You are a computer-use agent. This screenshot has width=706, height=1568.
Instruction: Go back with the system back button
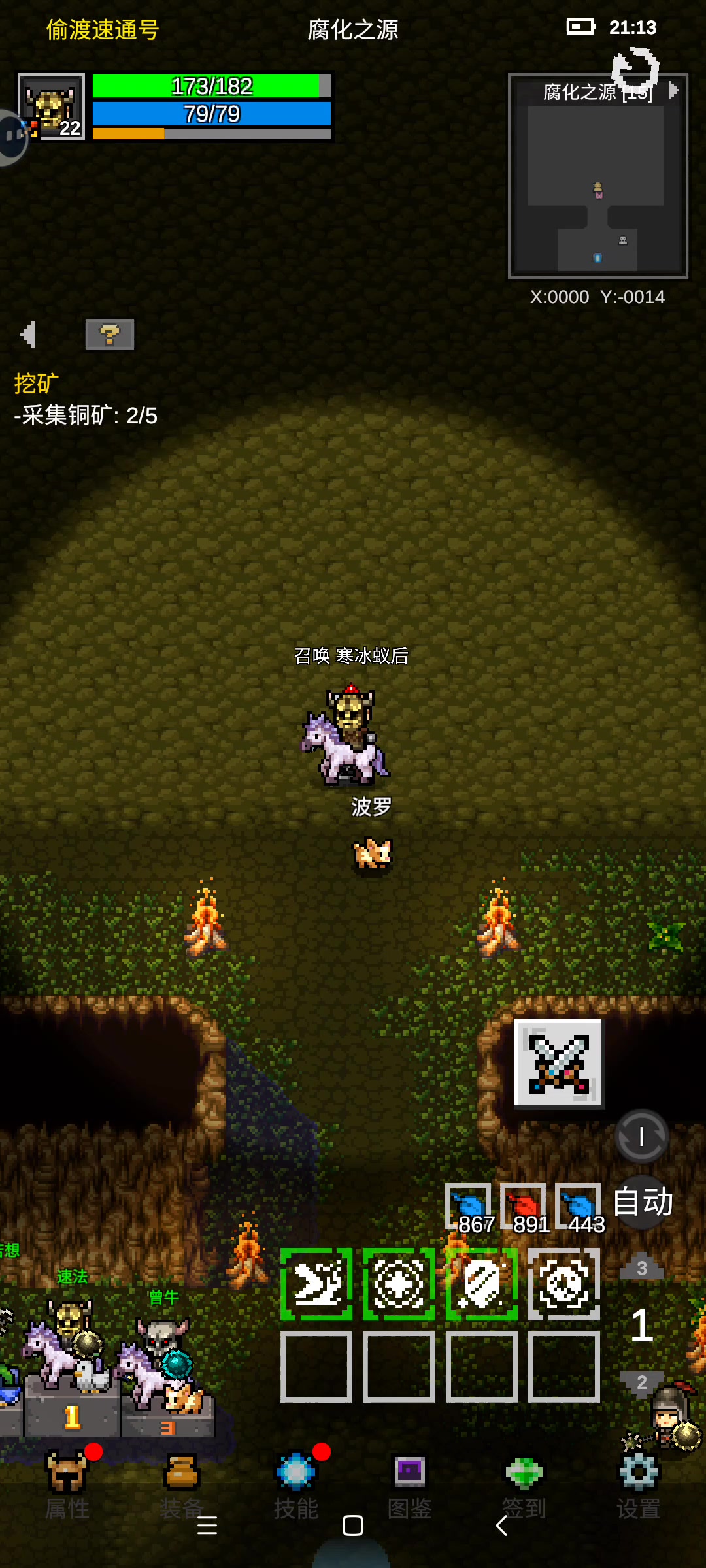tap(501, 1526)
